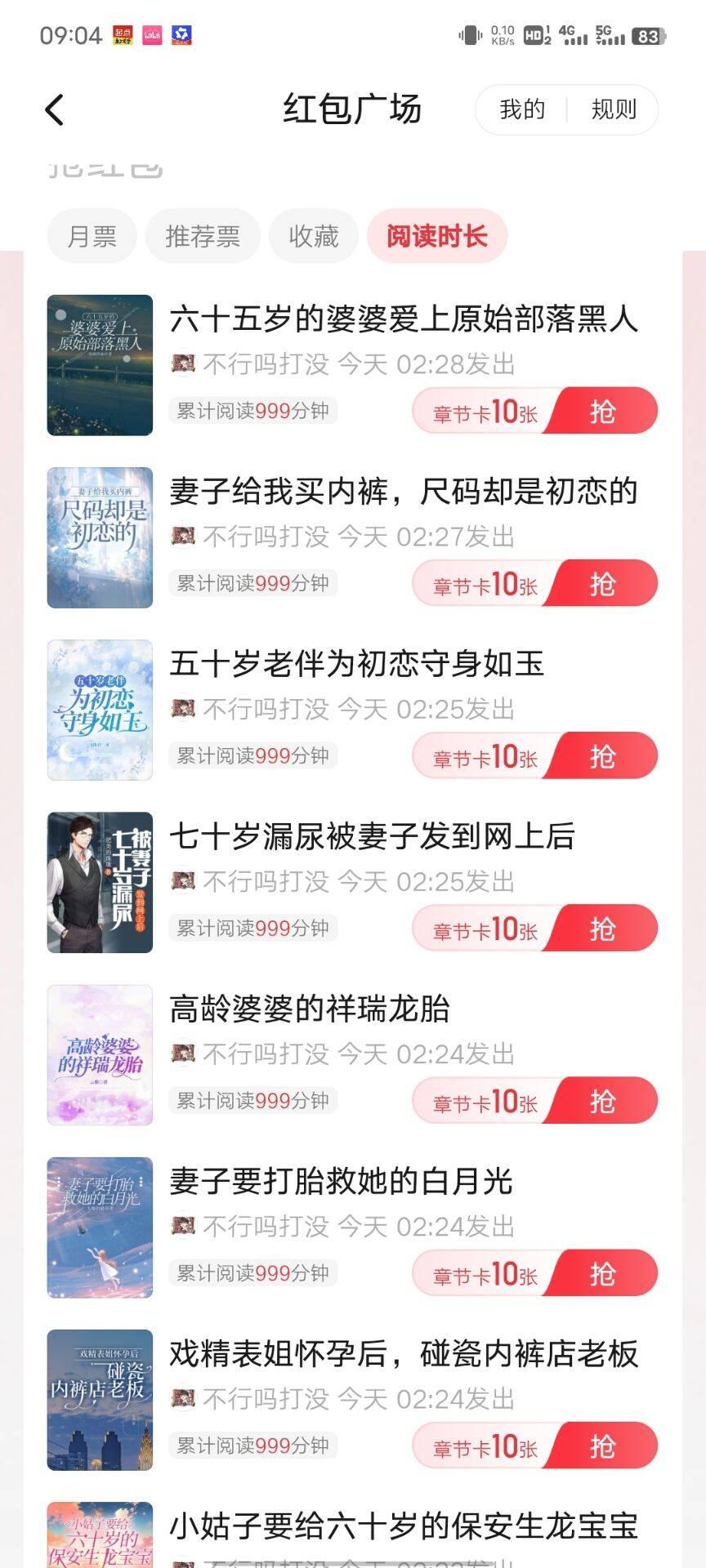Select the 推荐票 tab
This screenshot has width=706, height=1568.
click(203, 237)
